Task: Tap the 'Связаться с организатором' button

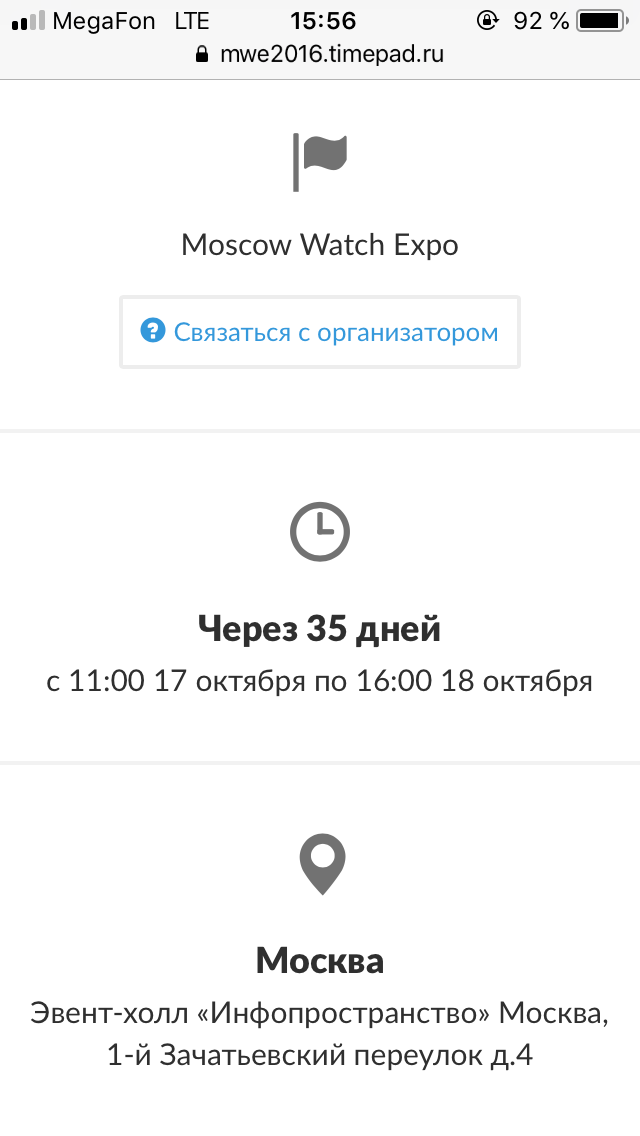Action: click(x=320, y=332)
